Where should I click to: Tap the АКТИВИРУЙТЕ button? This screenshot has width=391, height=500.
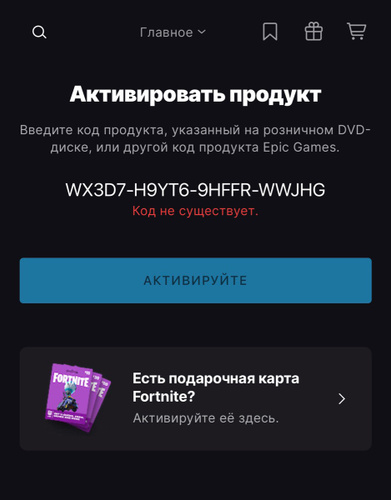(x=196, y=280)
